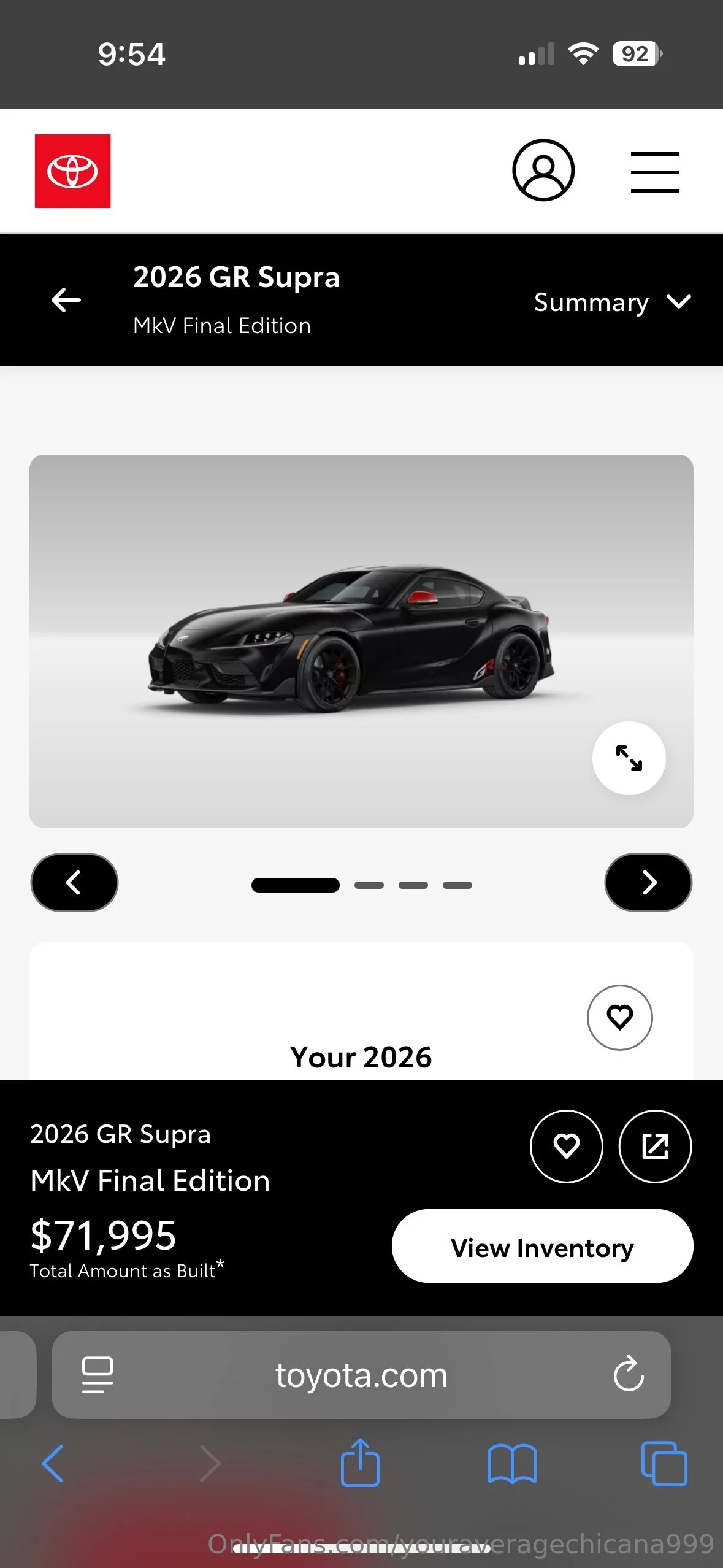The width and height of the screenshot is (723, 1568).
Task: Open the hamburger menu
Action: tap(654, 172)
